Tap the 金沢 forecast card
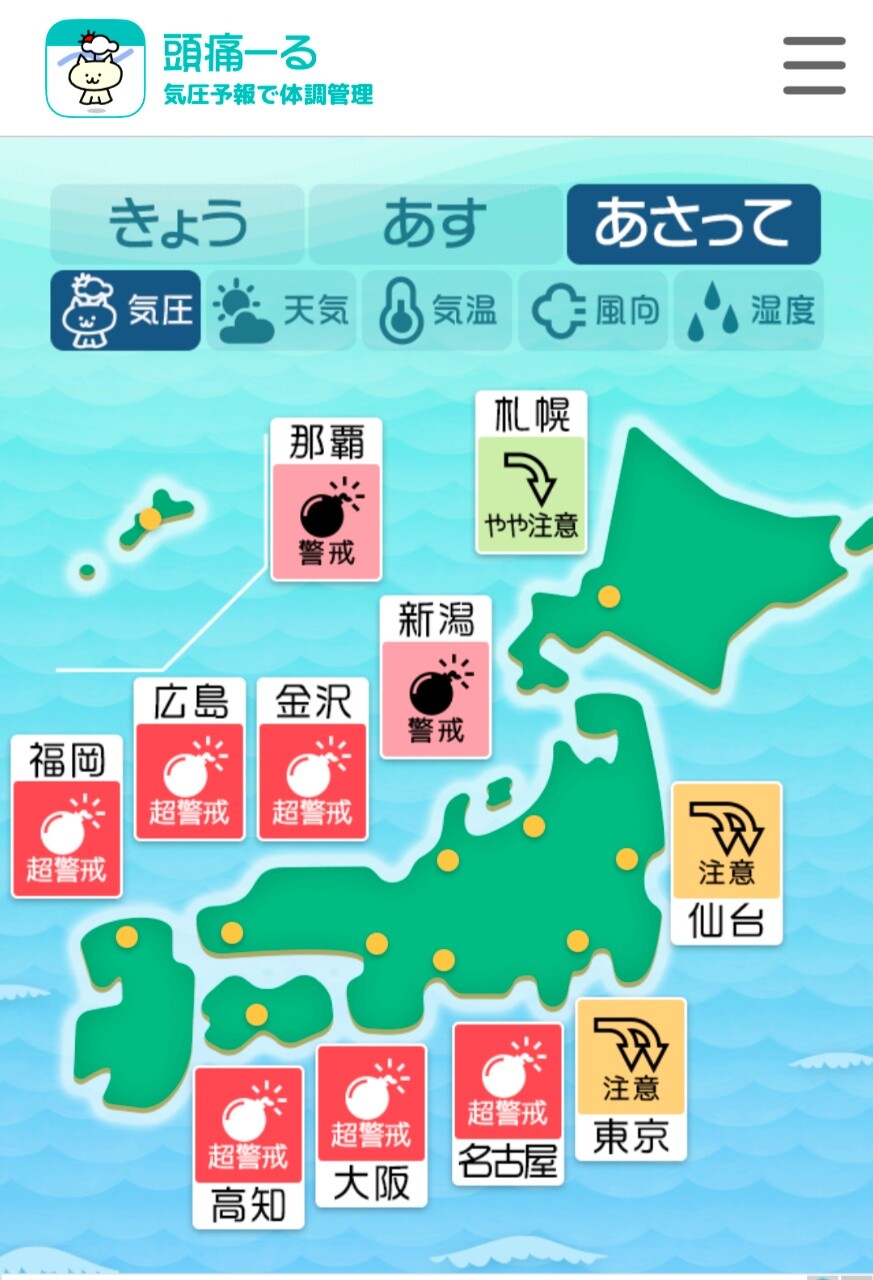Screen dimensions: 873x1280 tap(313, 760)
